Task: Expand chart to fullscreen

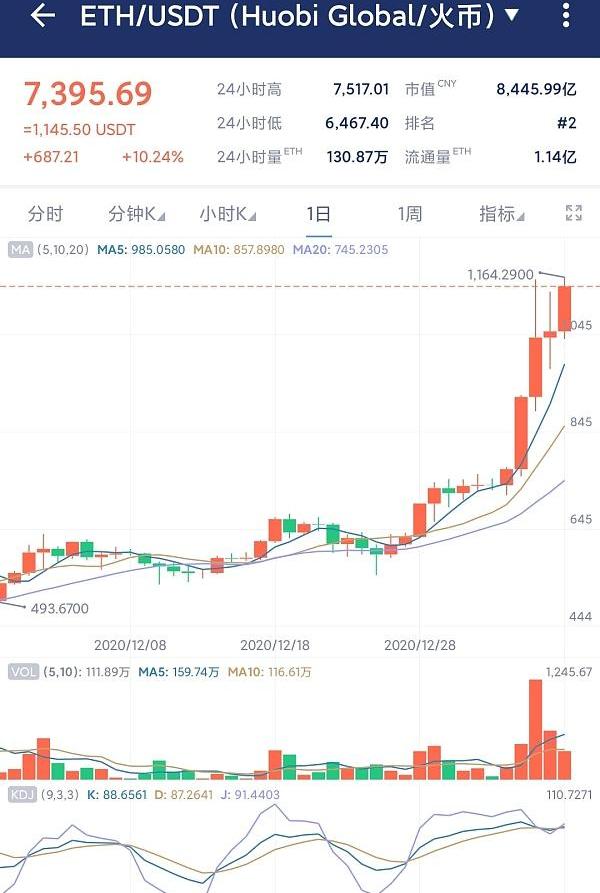Action: [573, 213]
